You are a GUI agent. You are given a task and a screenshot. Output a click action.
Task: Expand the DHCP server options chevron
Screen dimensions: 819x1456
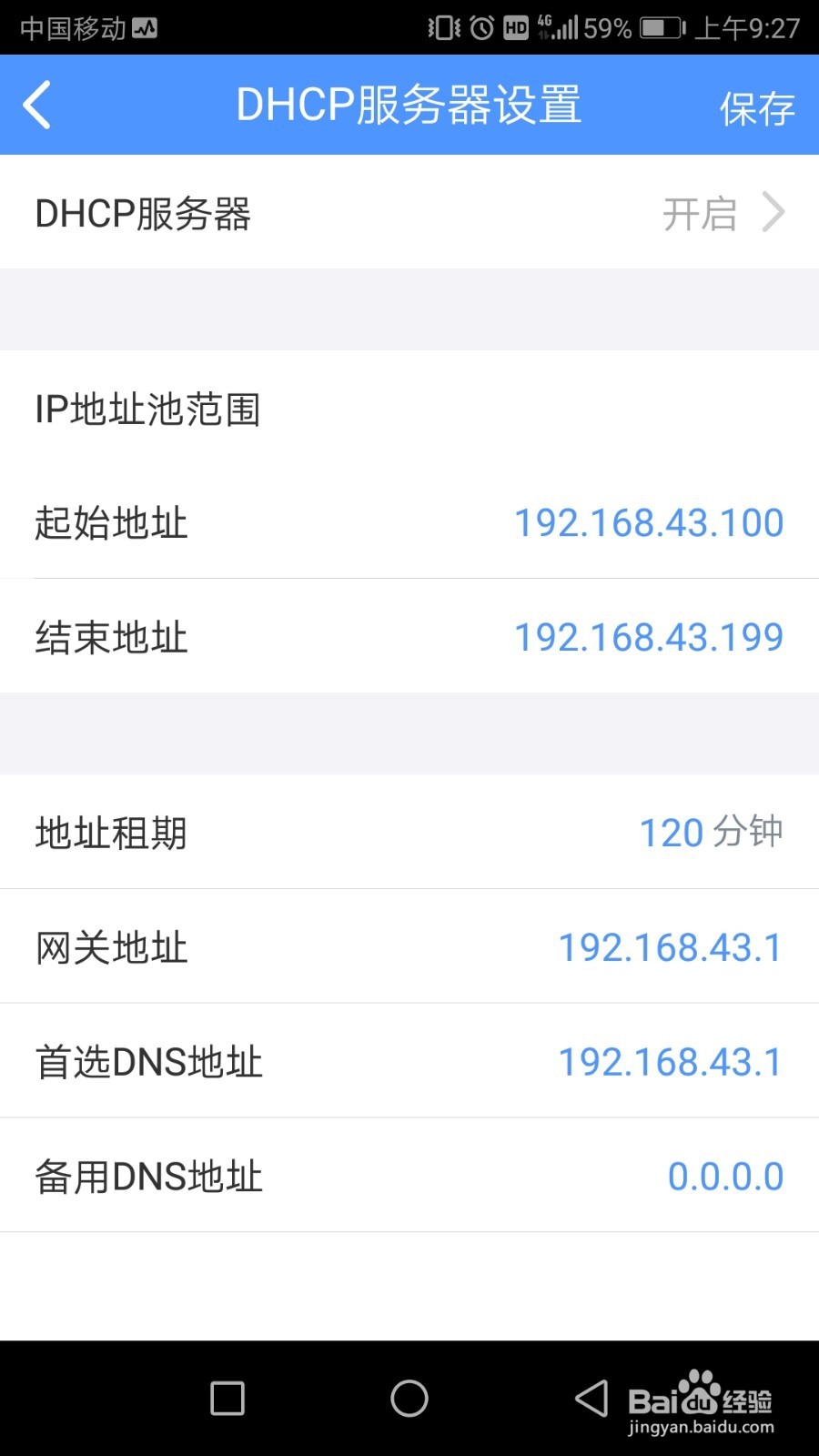[x=774, y=212]
